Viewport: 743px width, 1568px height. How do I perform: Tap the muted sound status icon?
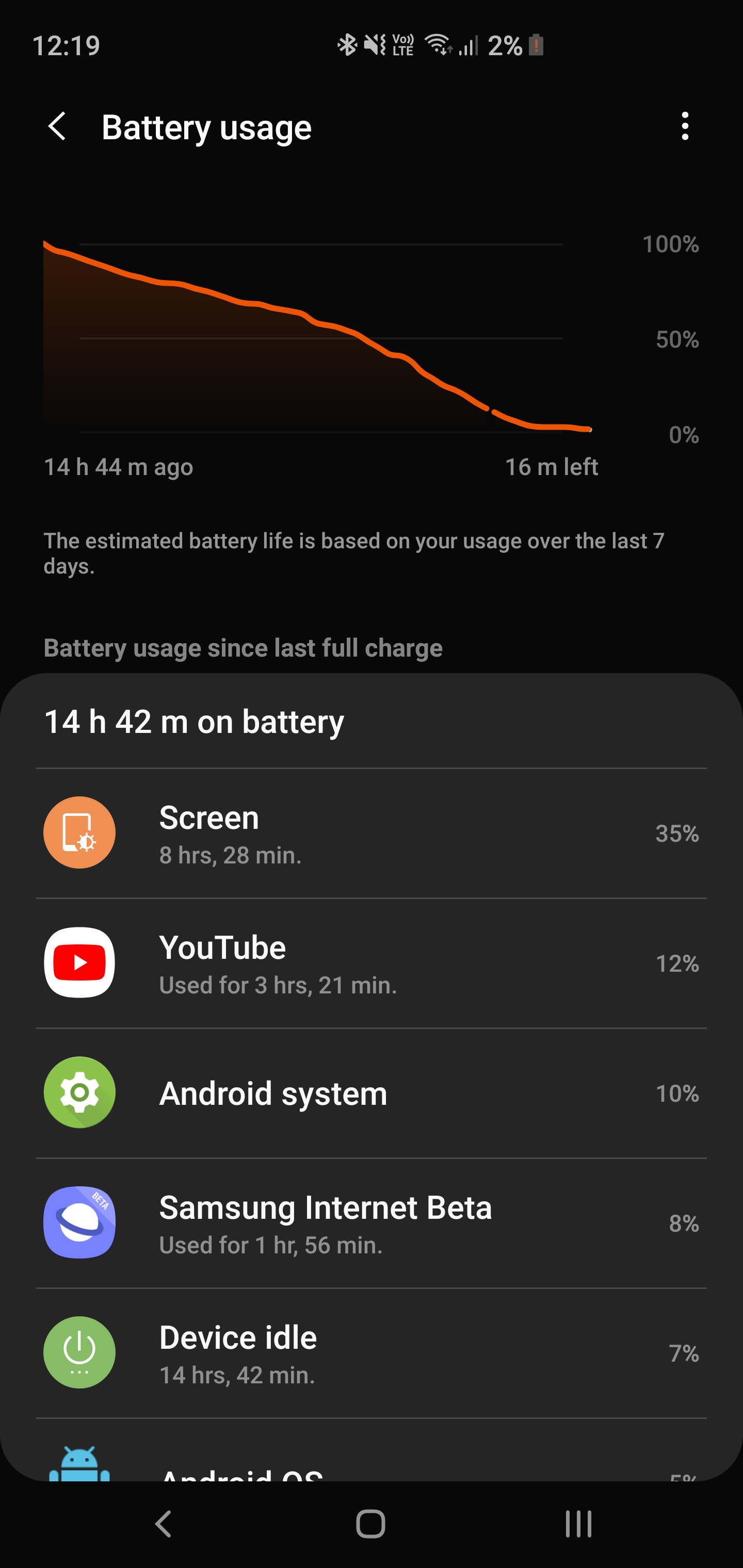pos(375,44)
